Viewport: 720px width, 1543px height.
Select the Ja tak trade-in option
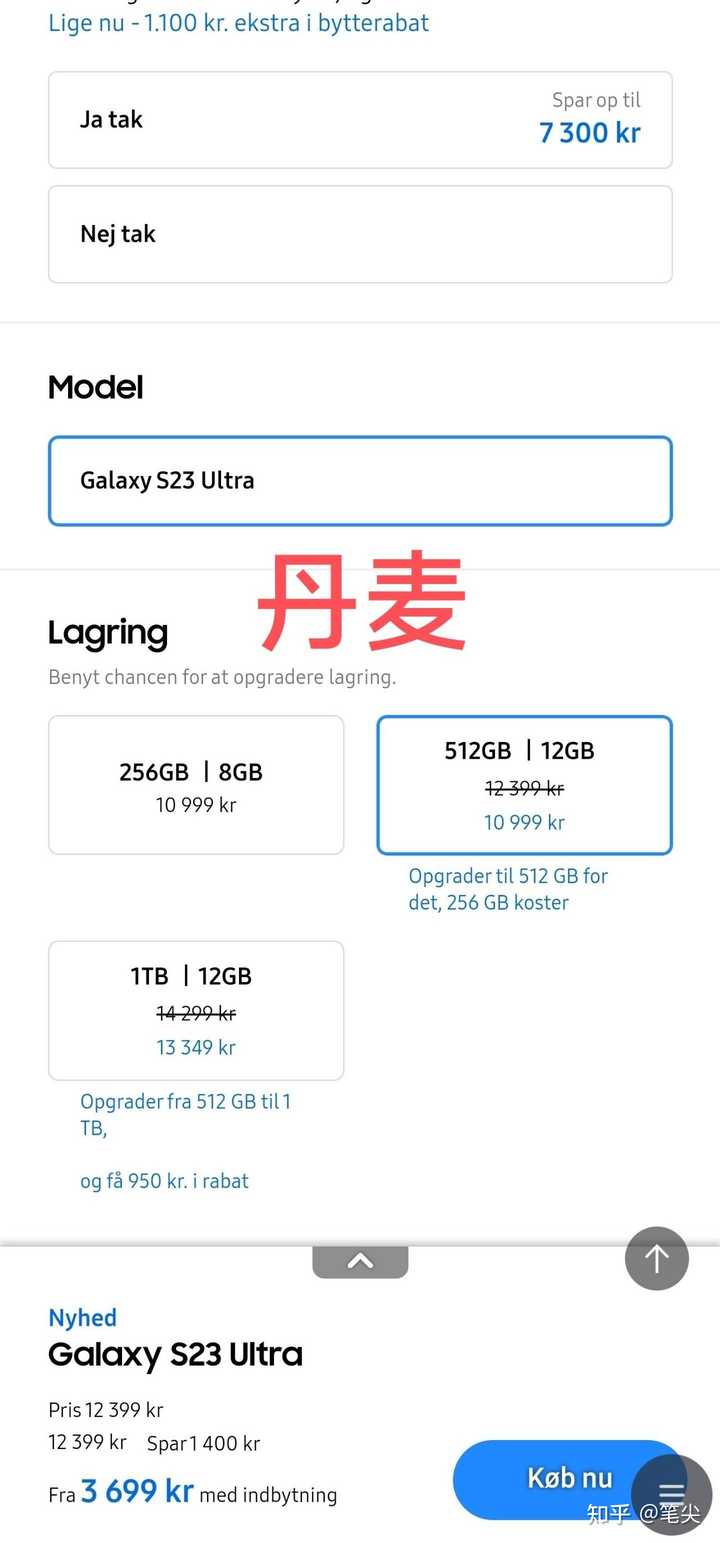point(360,120)
